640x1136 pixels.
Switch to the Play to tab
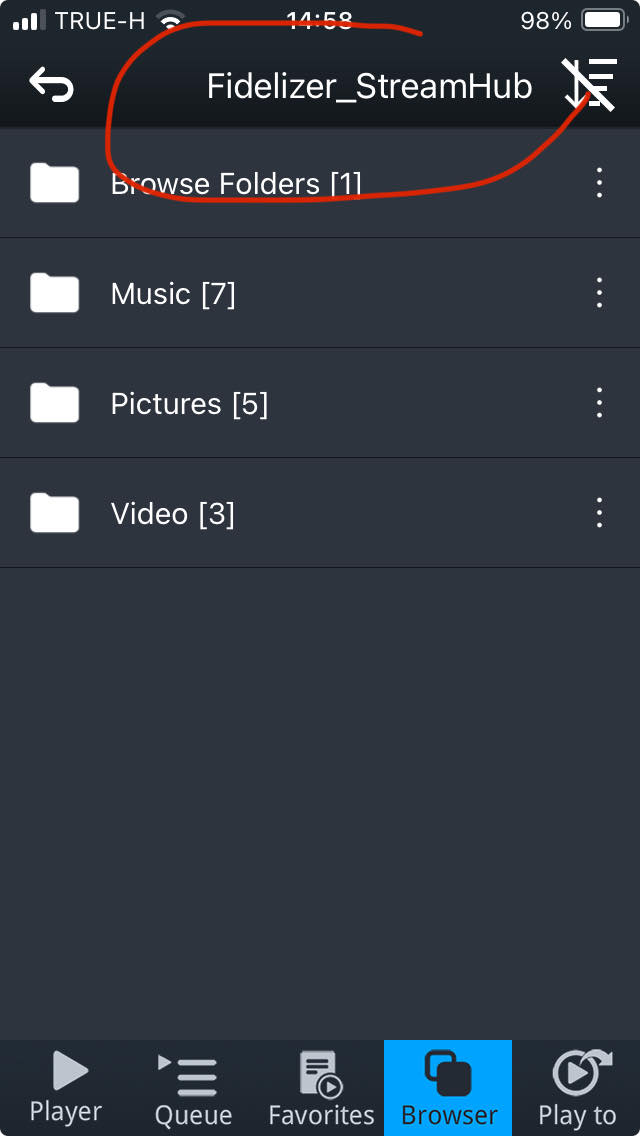coord(576,1088)
